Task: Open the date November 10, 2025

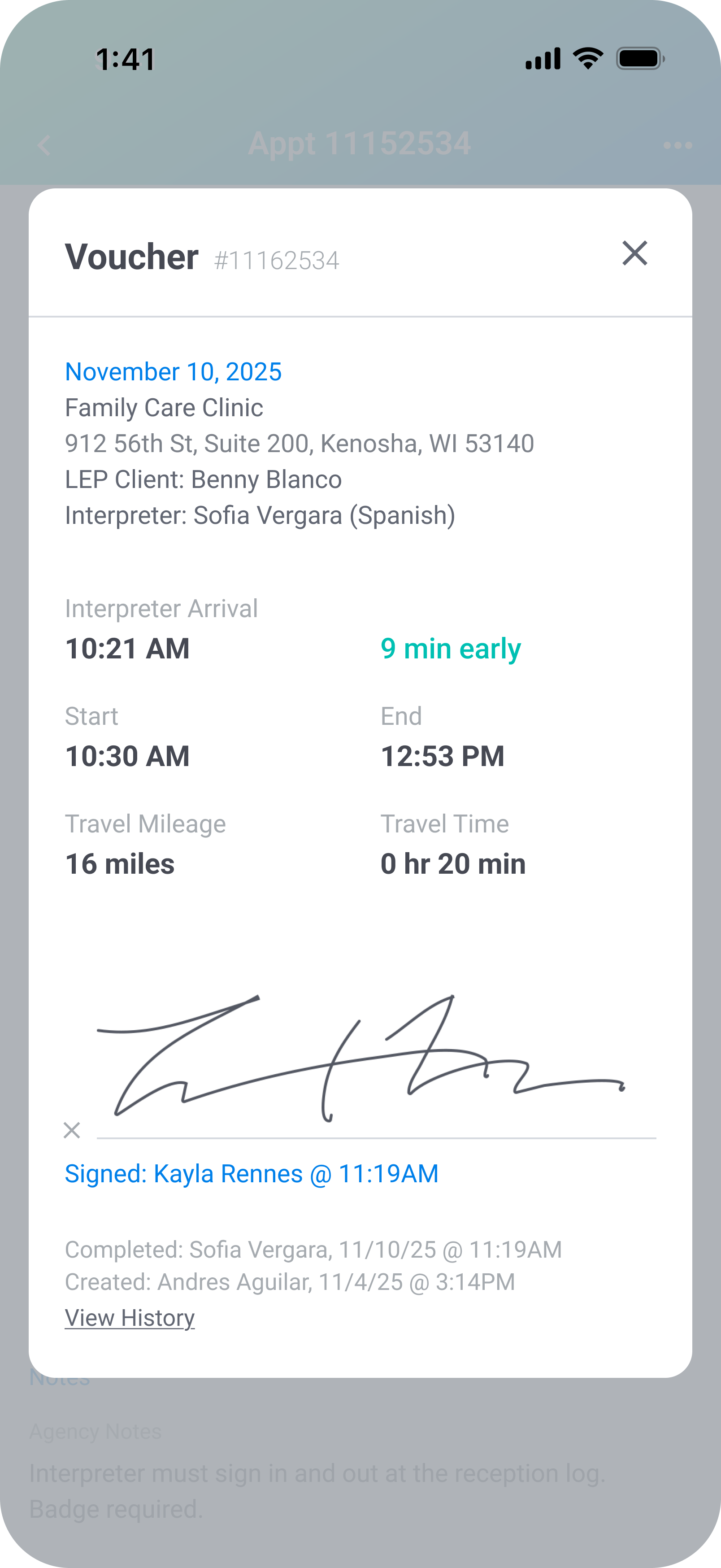Action: [173, 371]
